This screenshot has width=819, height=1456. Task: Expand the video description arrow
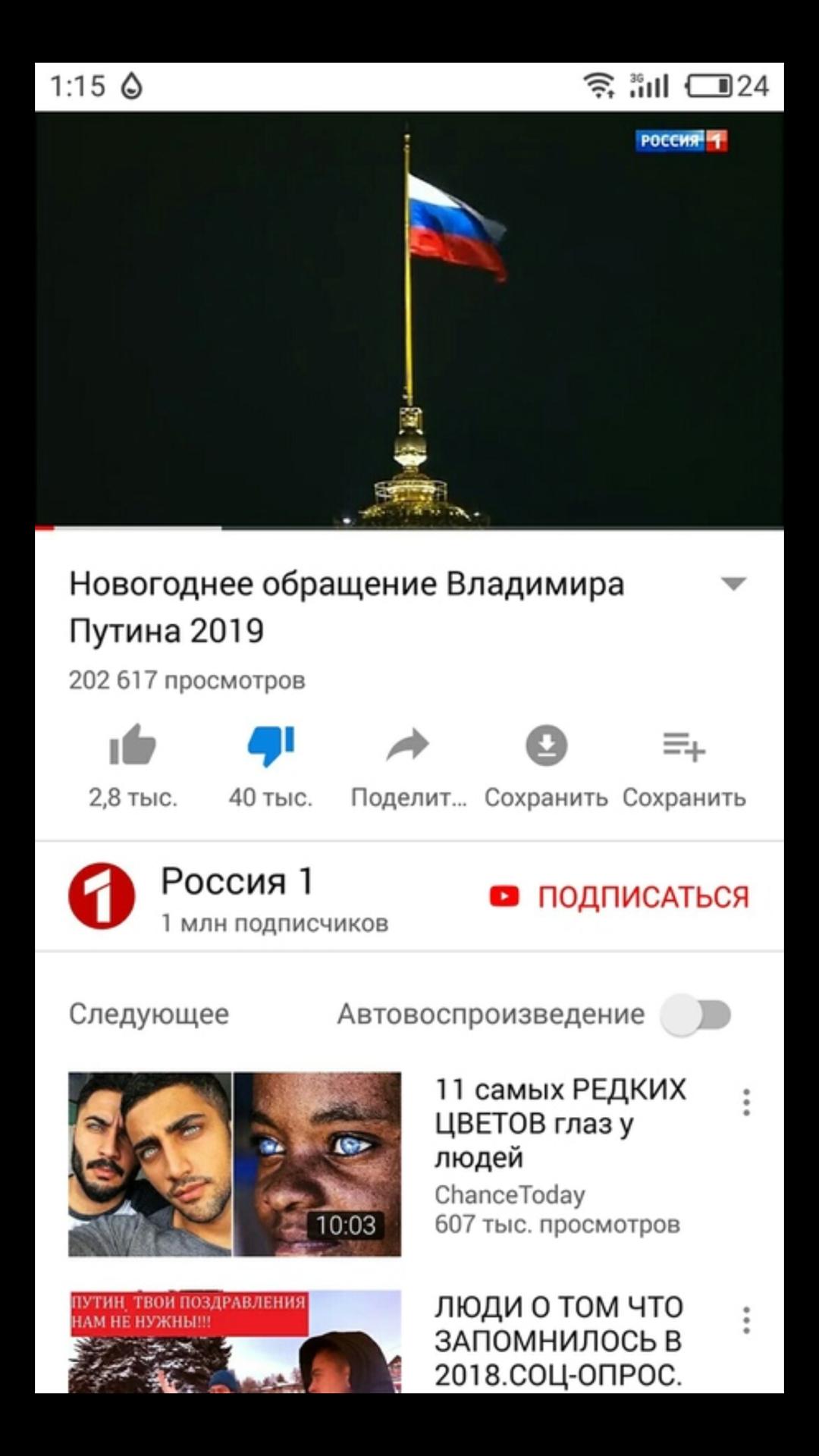pyautogui.click(x=733, y=583)
